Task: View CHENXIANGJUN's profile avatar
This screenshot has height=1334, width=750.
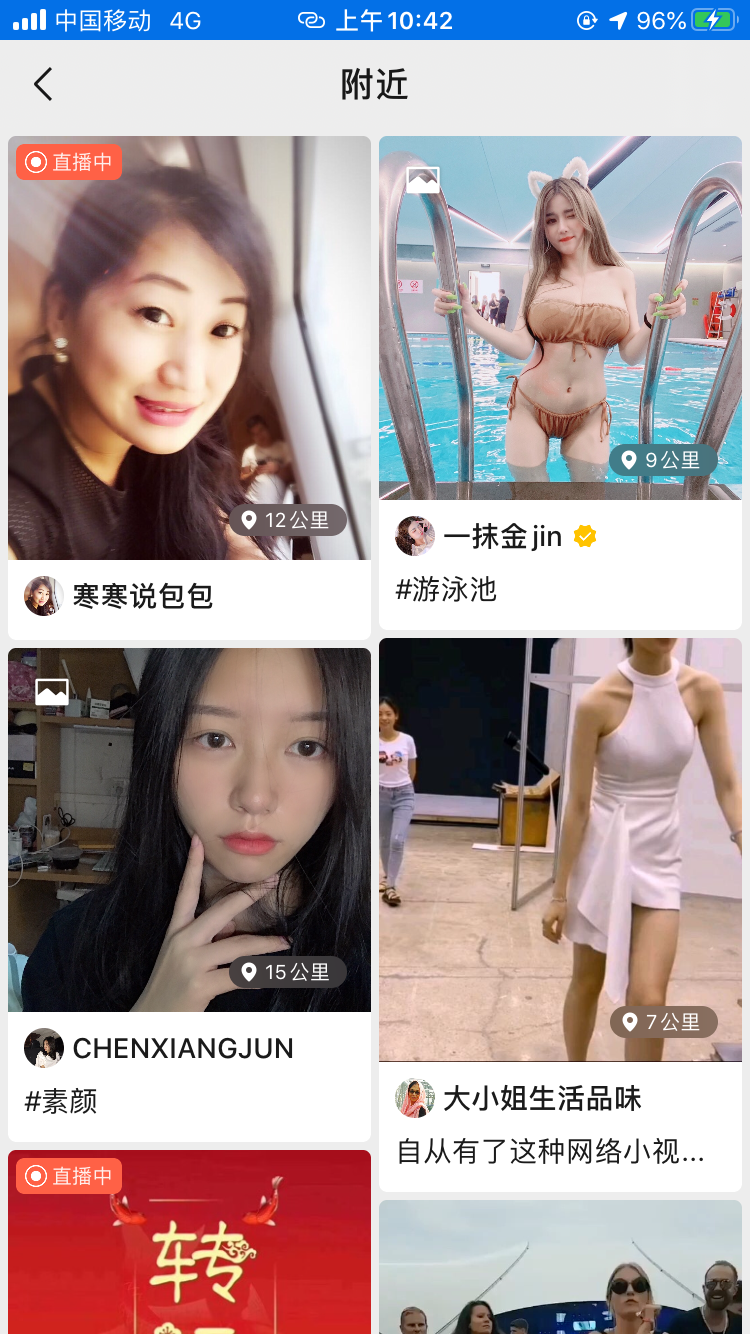Action: (x=44, y=1048)
